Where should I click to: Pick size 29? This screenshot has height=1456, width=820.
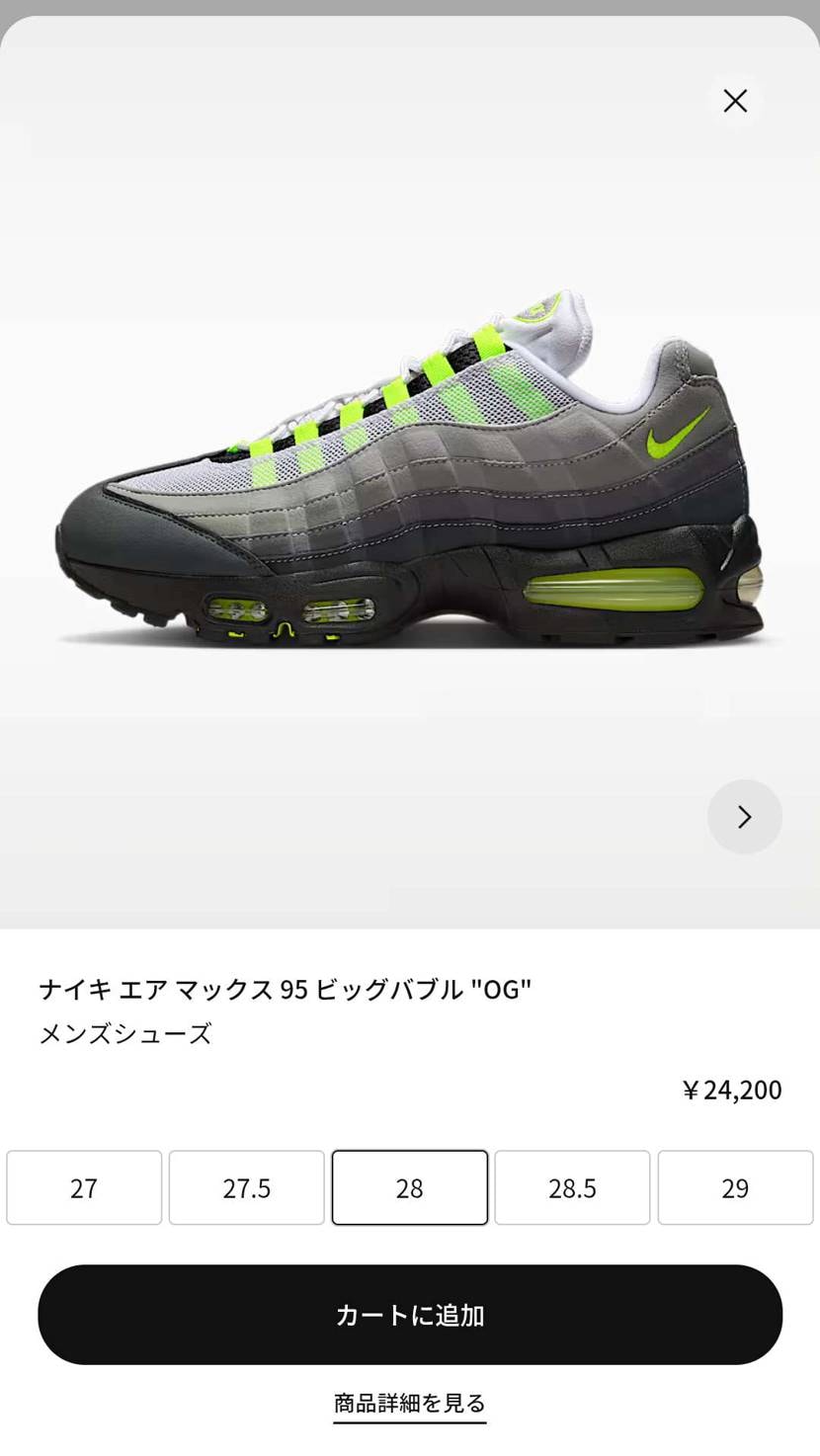point(735,1187)
